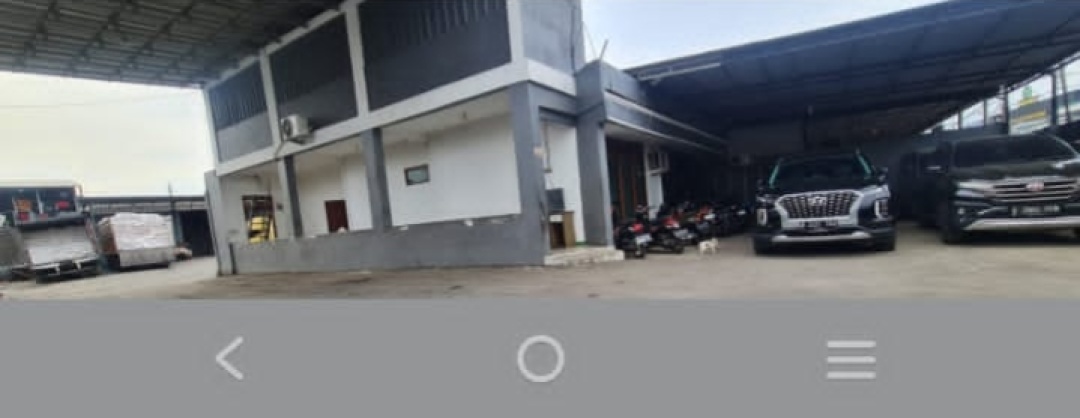The height and width of the screenshot is (418, 1080).
Task: Tap the home circle button
Action: pos(540,358)
